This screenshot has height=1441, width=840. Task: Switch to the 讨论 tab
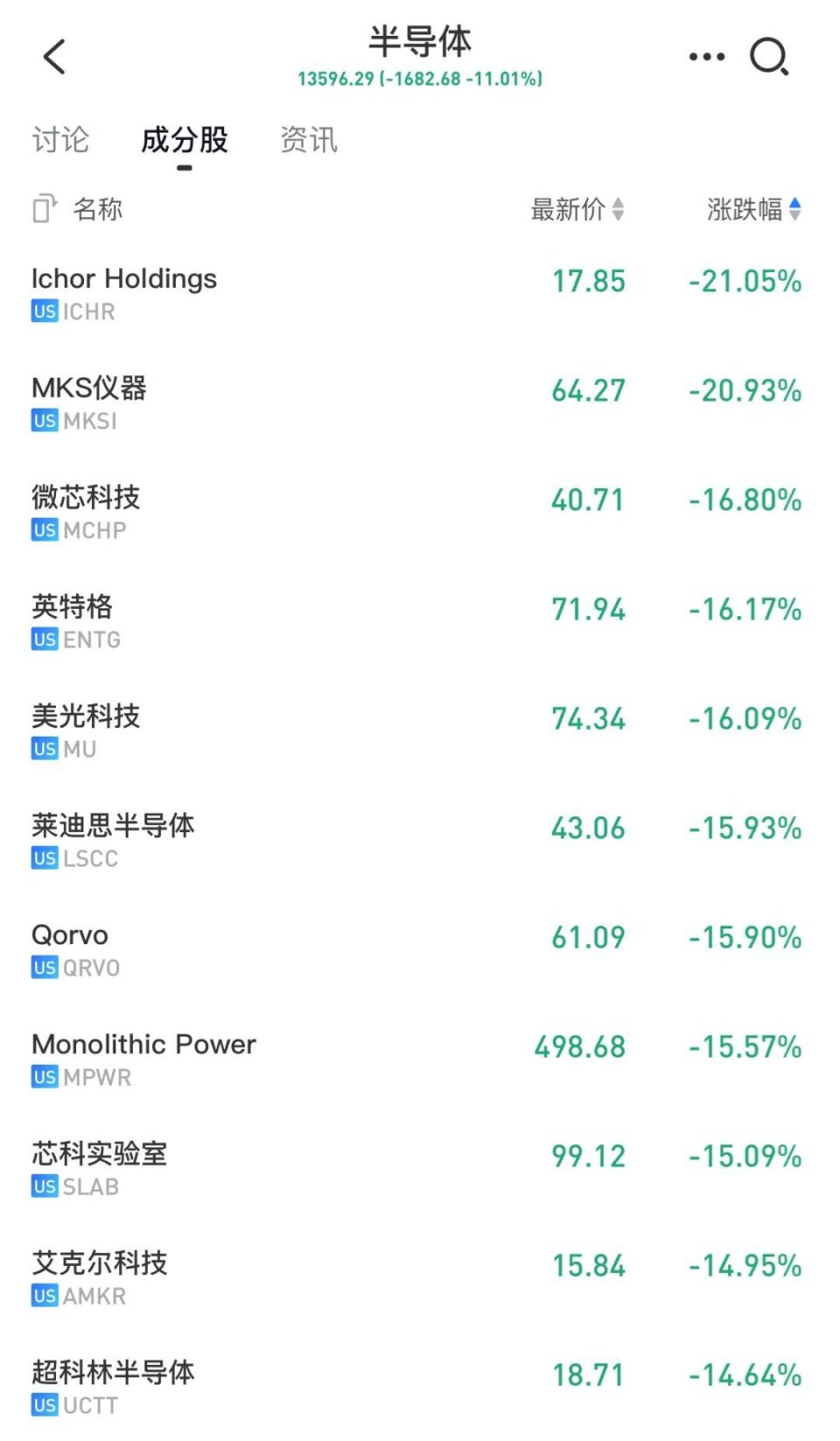pyautogui.click(x=60, y=140)
